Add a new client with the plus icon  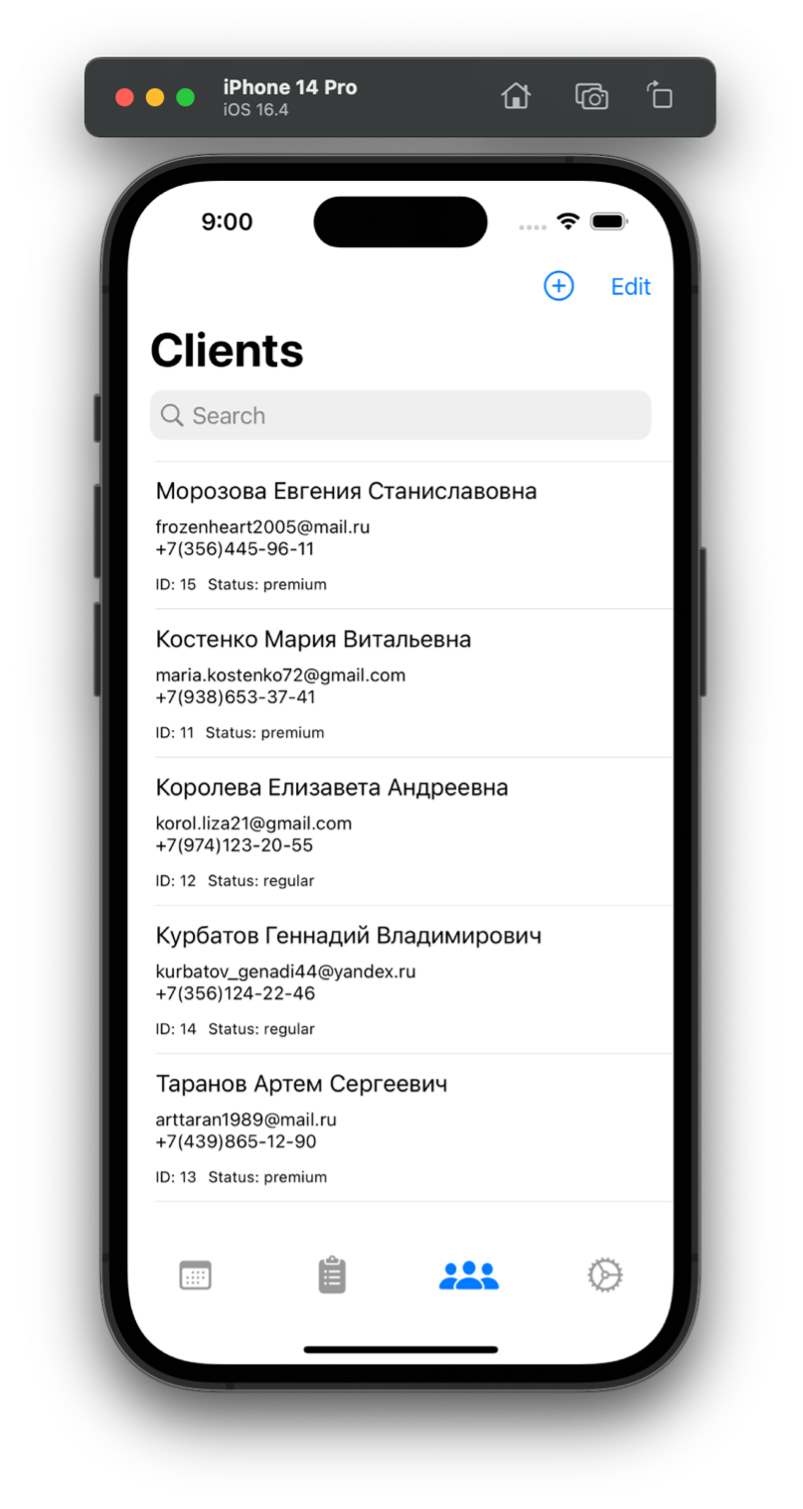[x=558, y=286]
